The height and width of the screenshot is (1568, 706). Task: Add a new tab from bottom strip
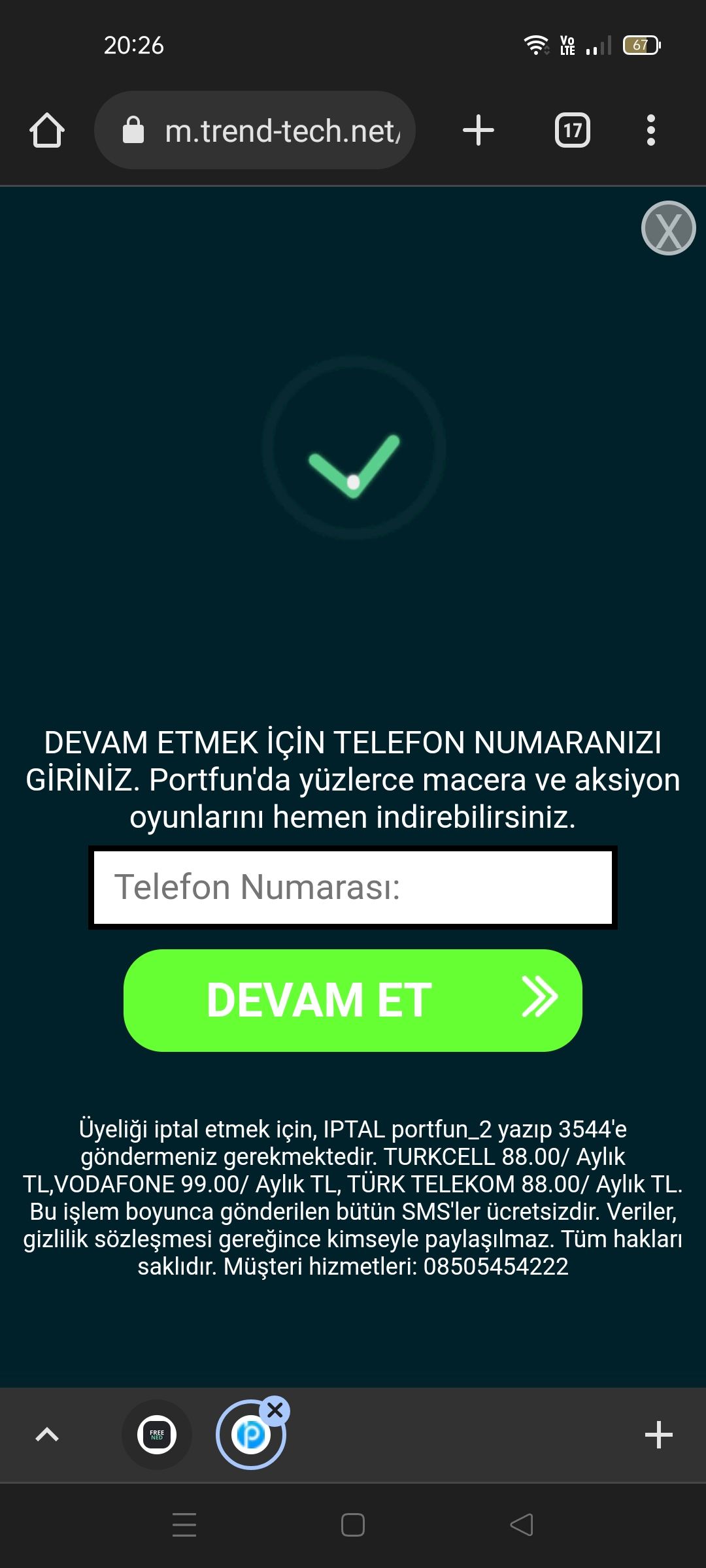click(x=658, y=1435)
